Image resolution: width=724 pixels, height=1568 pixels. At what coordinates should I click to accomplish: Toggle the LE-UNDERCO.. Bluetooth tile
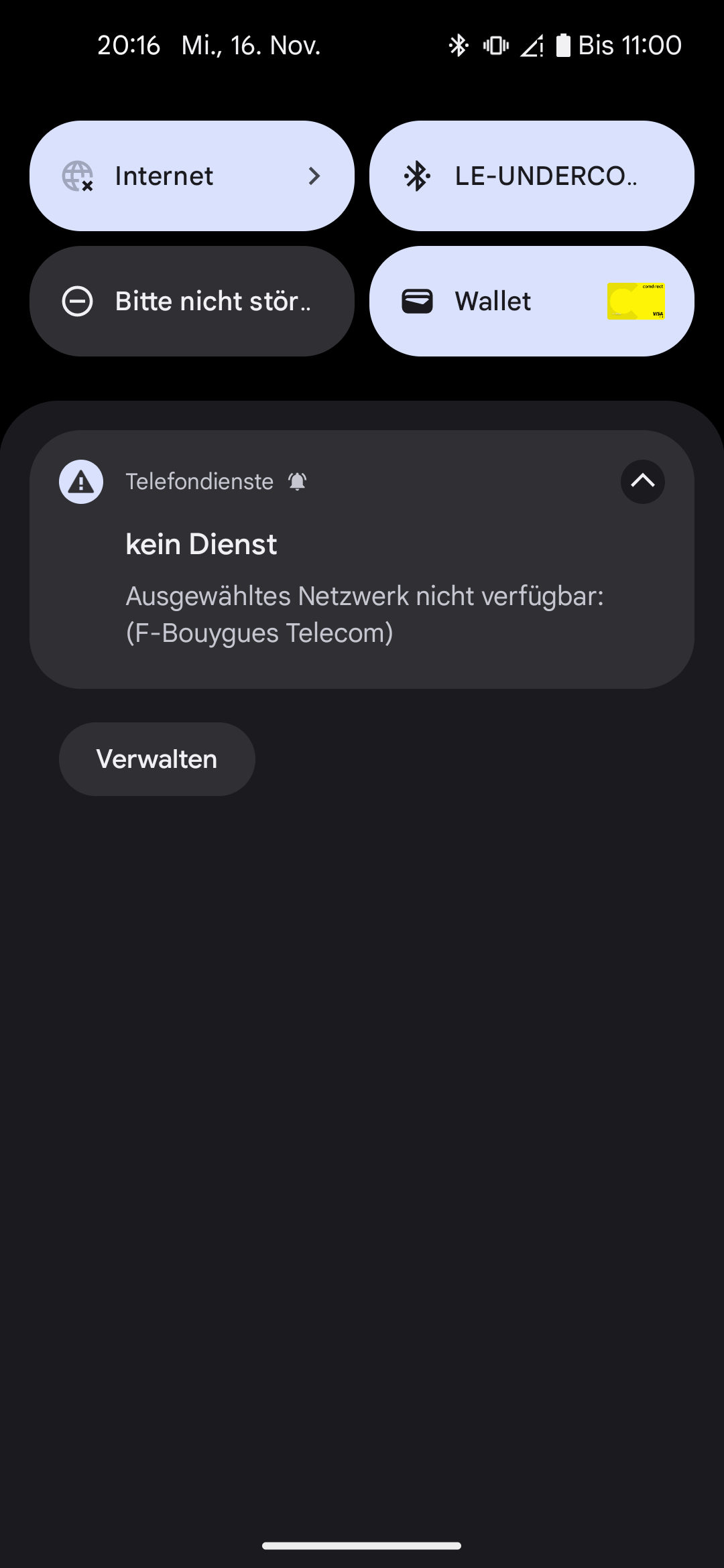pos(532,176)
